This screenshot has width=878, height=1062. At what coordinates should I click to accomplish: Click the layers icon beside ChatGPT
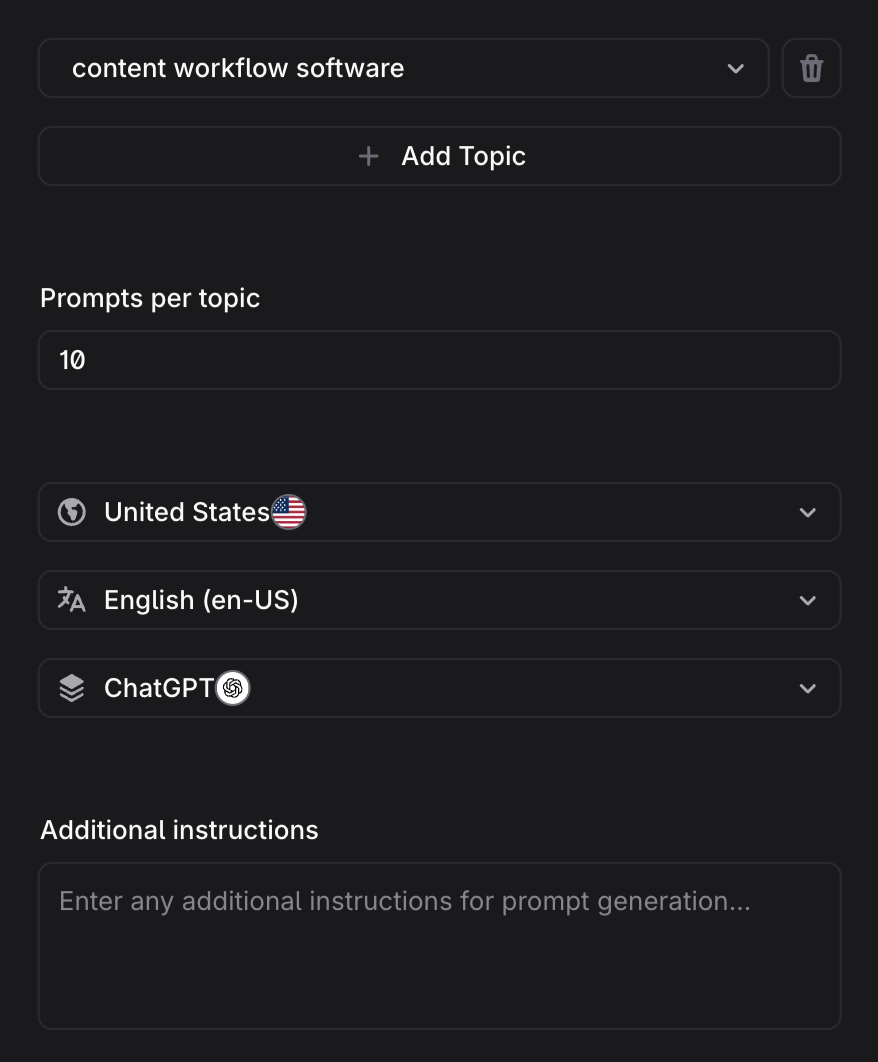tap(70, 688)
